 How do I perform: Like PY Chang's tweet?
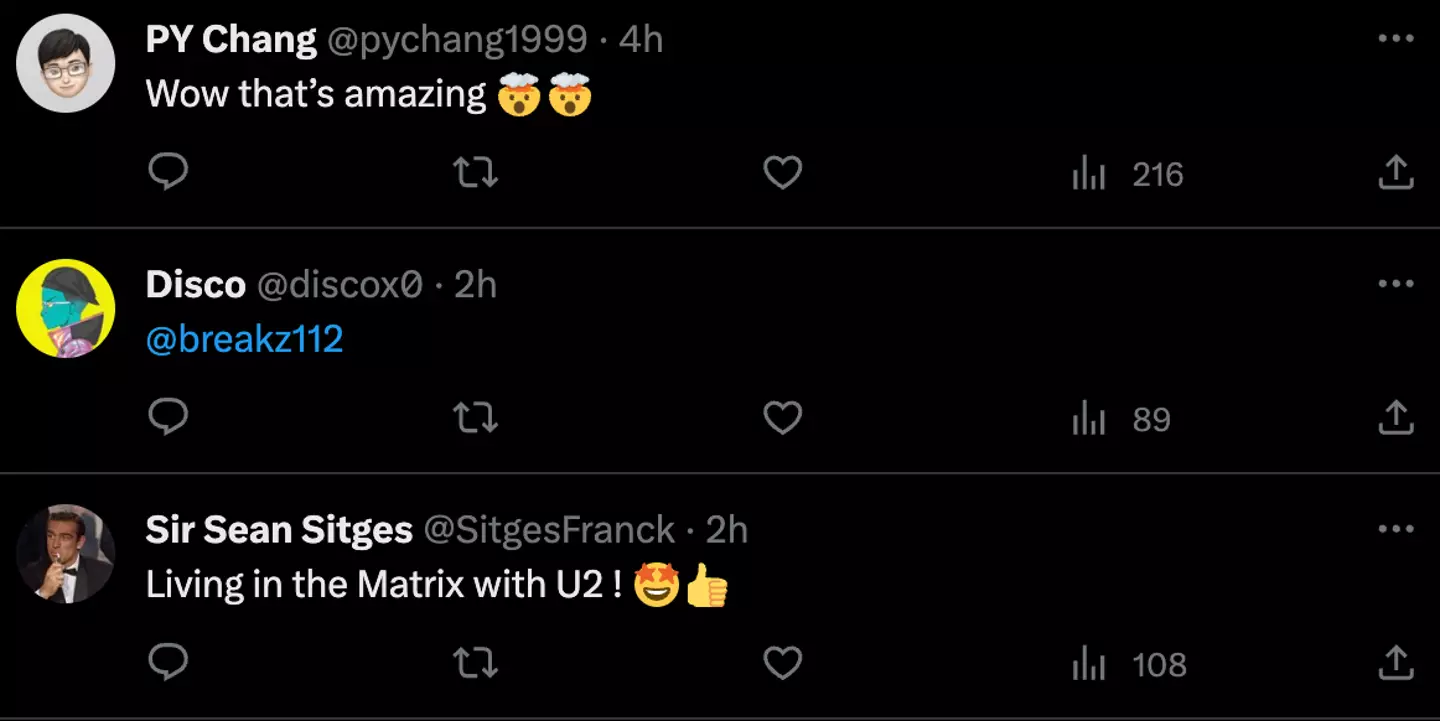point(782,174)
